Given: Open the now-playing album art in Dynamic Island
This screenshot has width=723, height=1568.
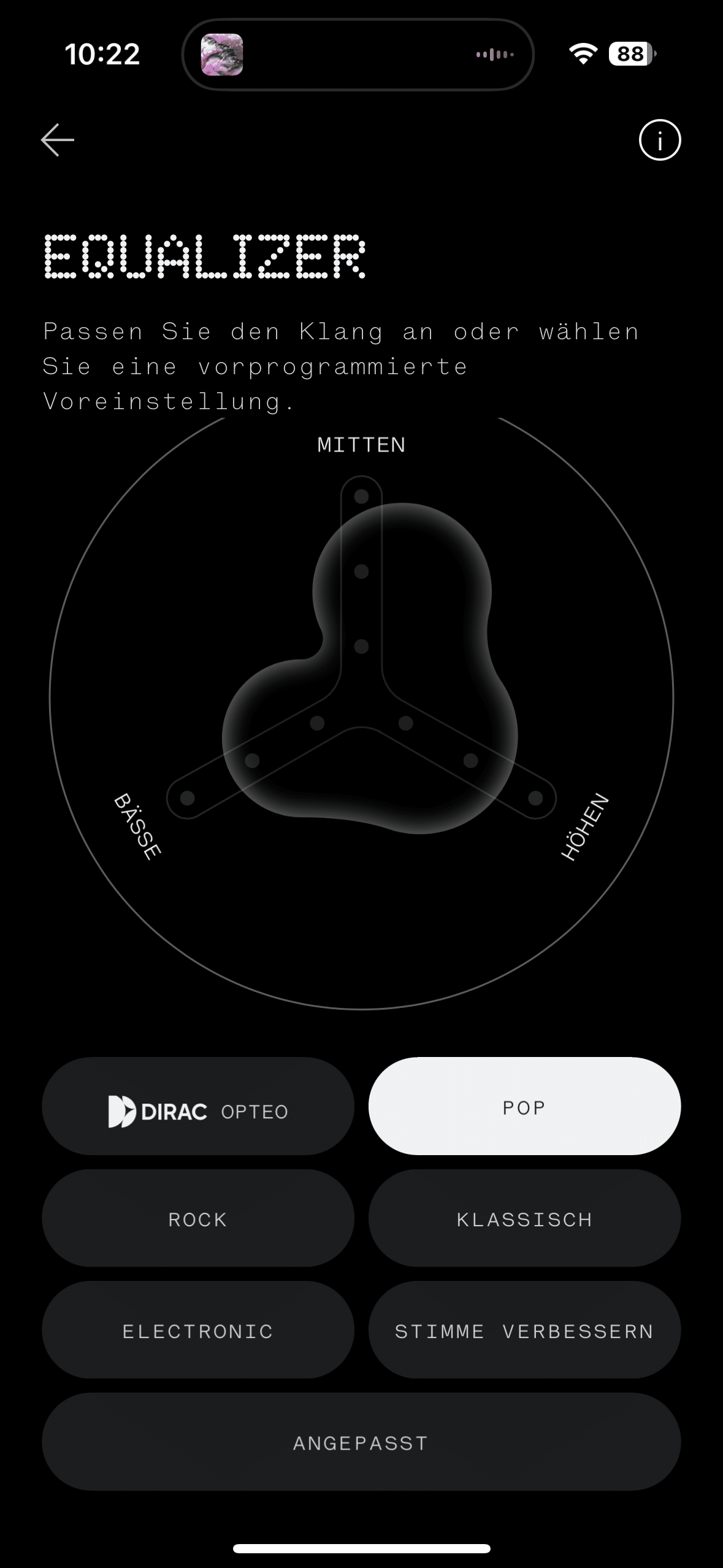Looking at the screenshot, I should click(222, 55).
